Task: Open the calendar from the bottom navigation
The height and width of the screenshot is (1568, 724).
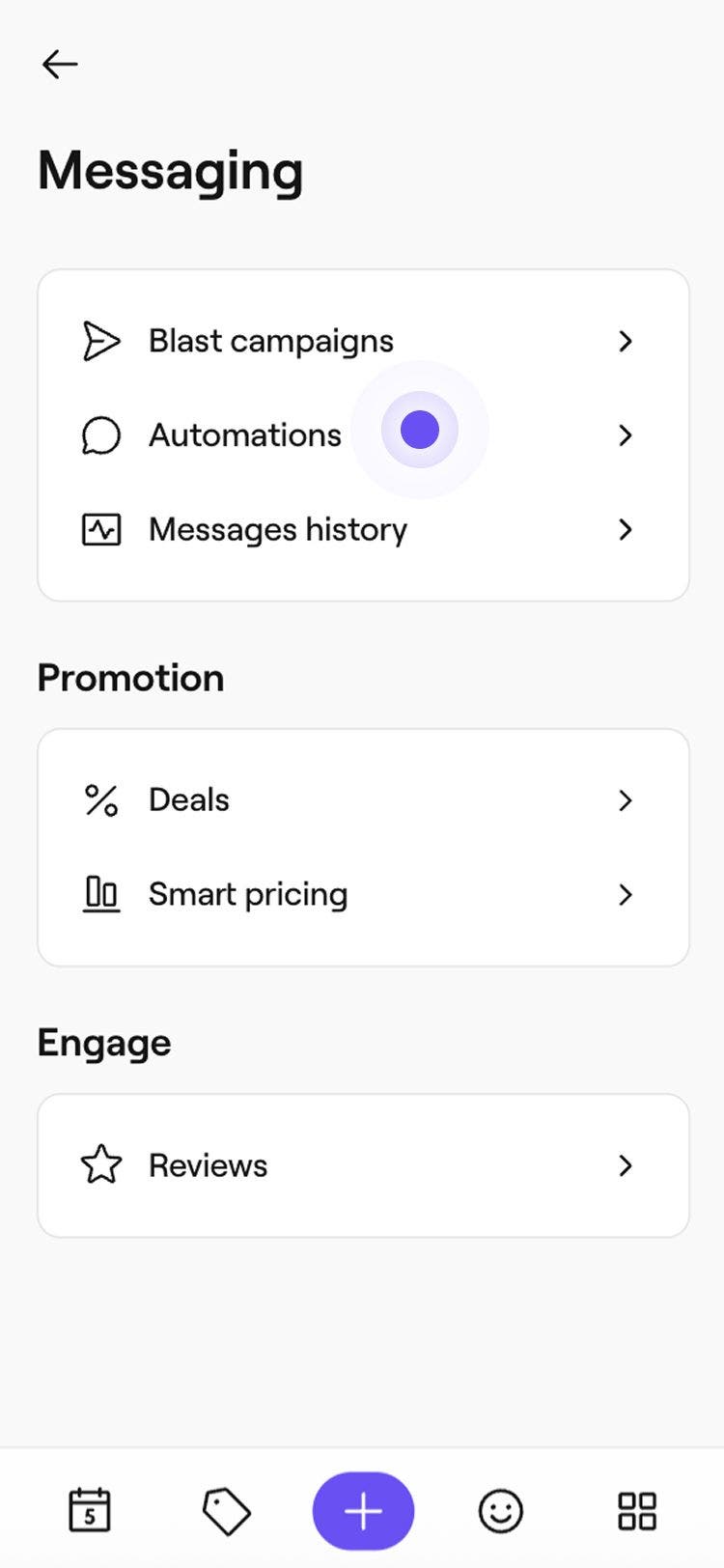Action: tap(90, 1511)
